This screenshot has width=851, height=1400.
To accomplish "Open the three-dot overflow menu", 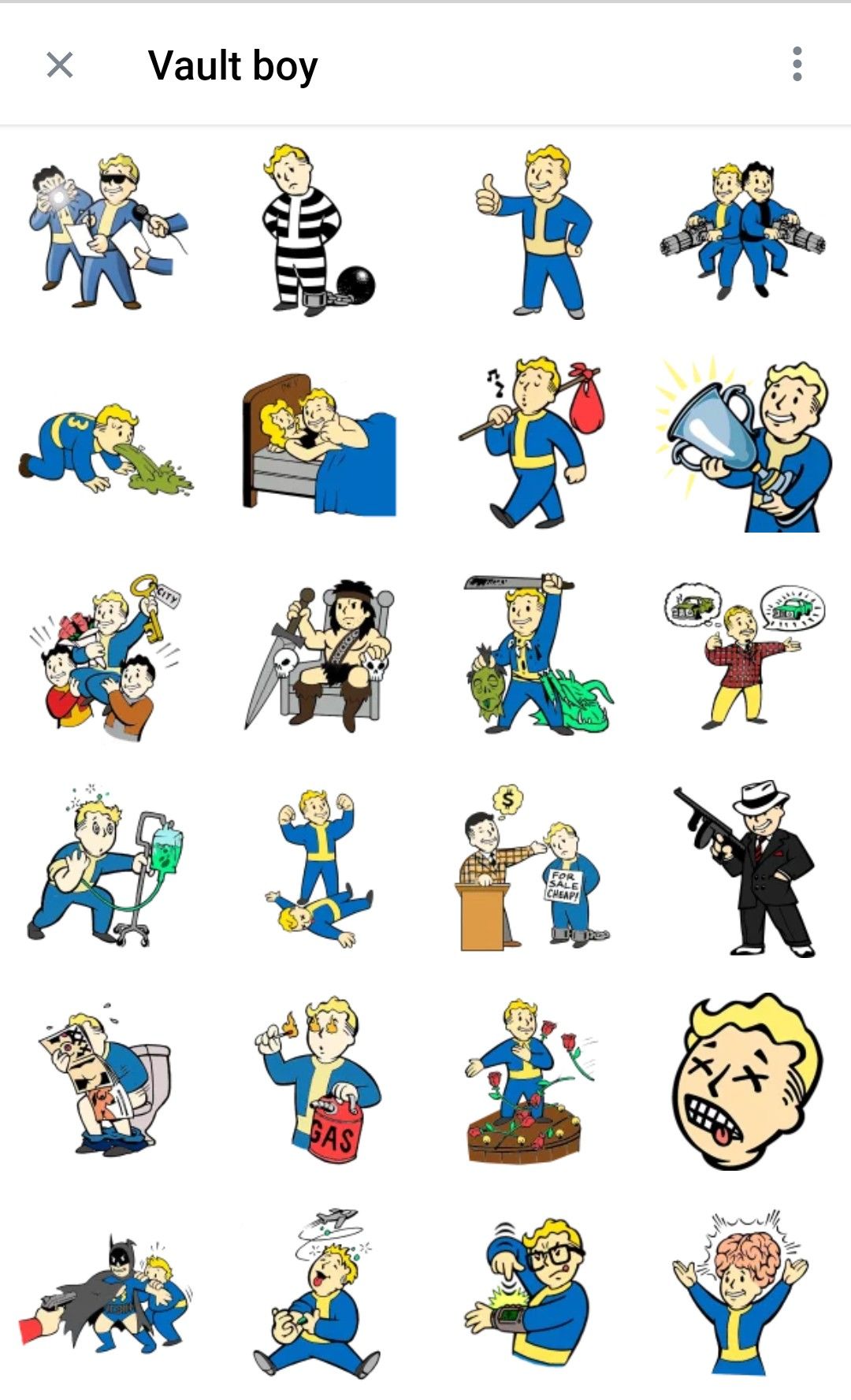I will pyautogui.click(x=797, y=64).
